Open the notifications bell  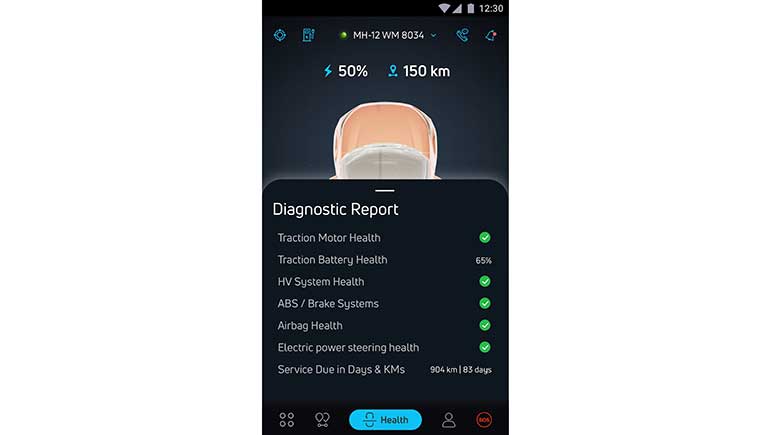[x=491, y=35]
